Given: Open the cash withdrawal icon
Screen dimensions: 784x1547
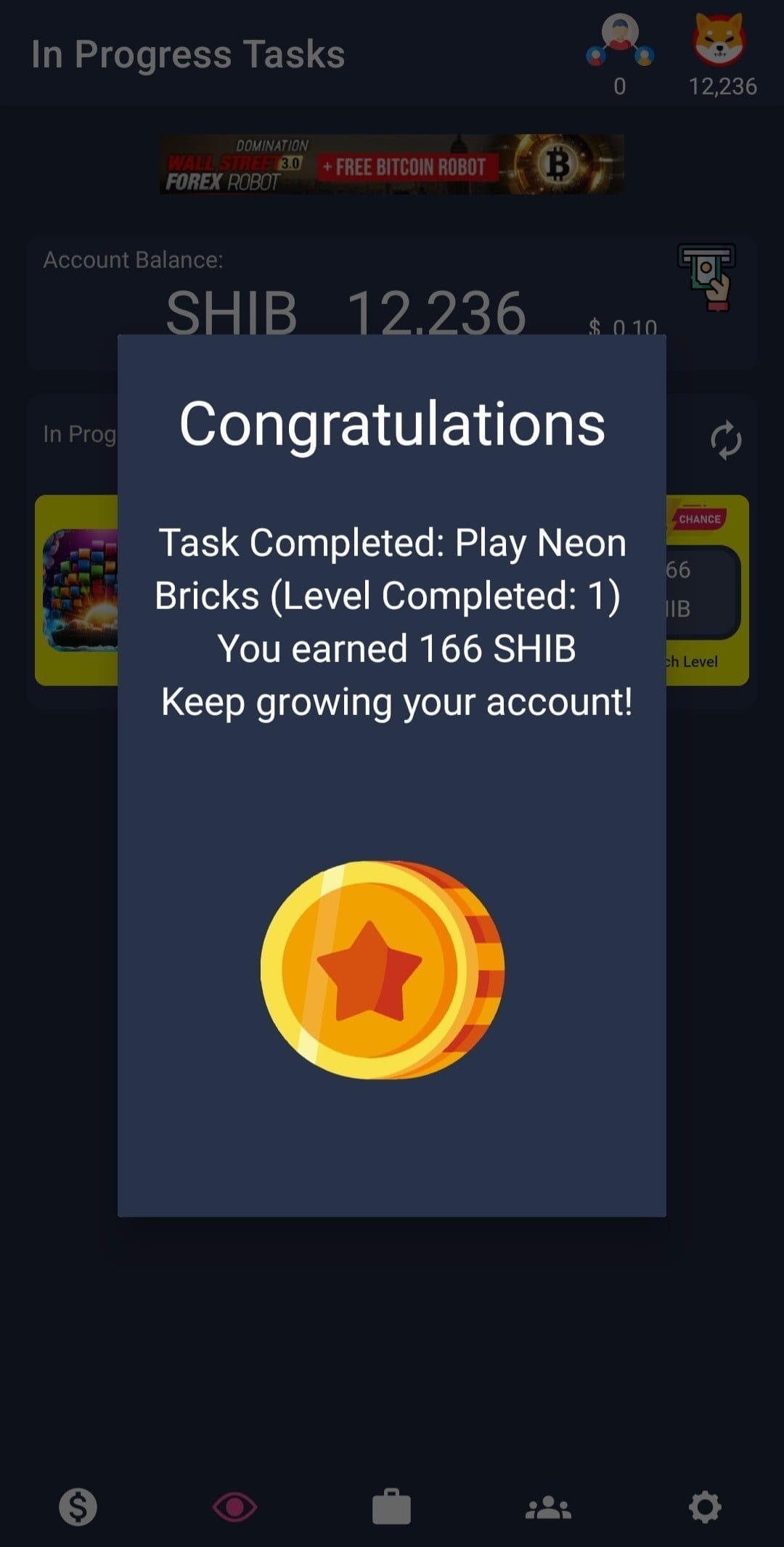Looking at the screenshot, I should [707, 278].
